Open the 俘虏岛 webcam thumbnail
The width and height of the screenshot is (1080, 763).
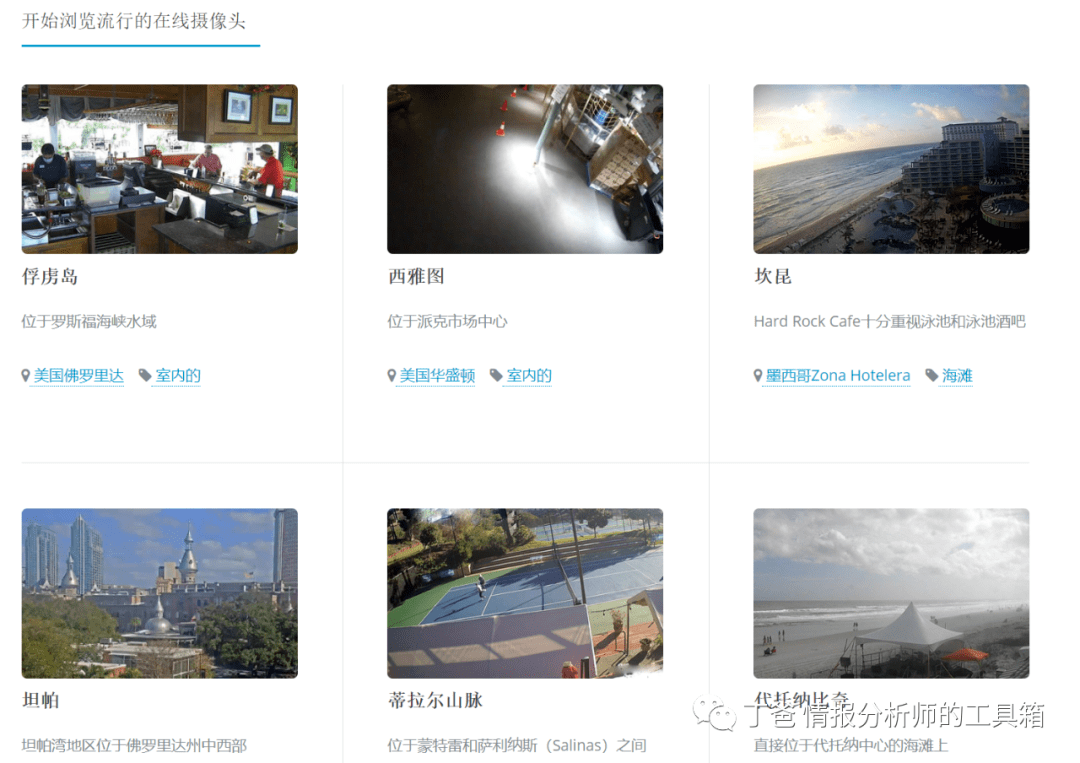click(x=159, y=169)
